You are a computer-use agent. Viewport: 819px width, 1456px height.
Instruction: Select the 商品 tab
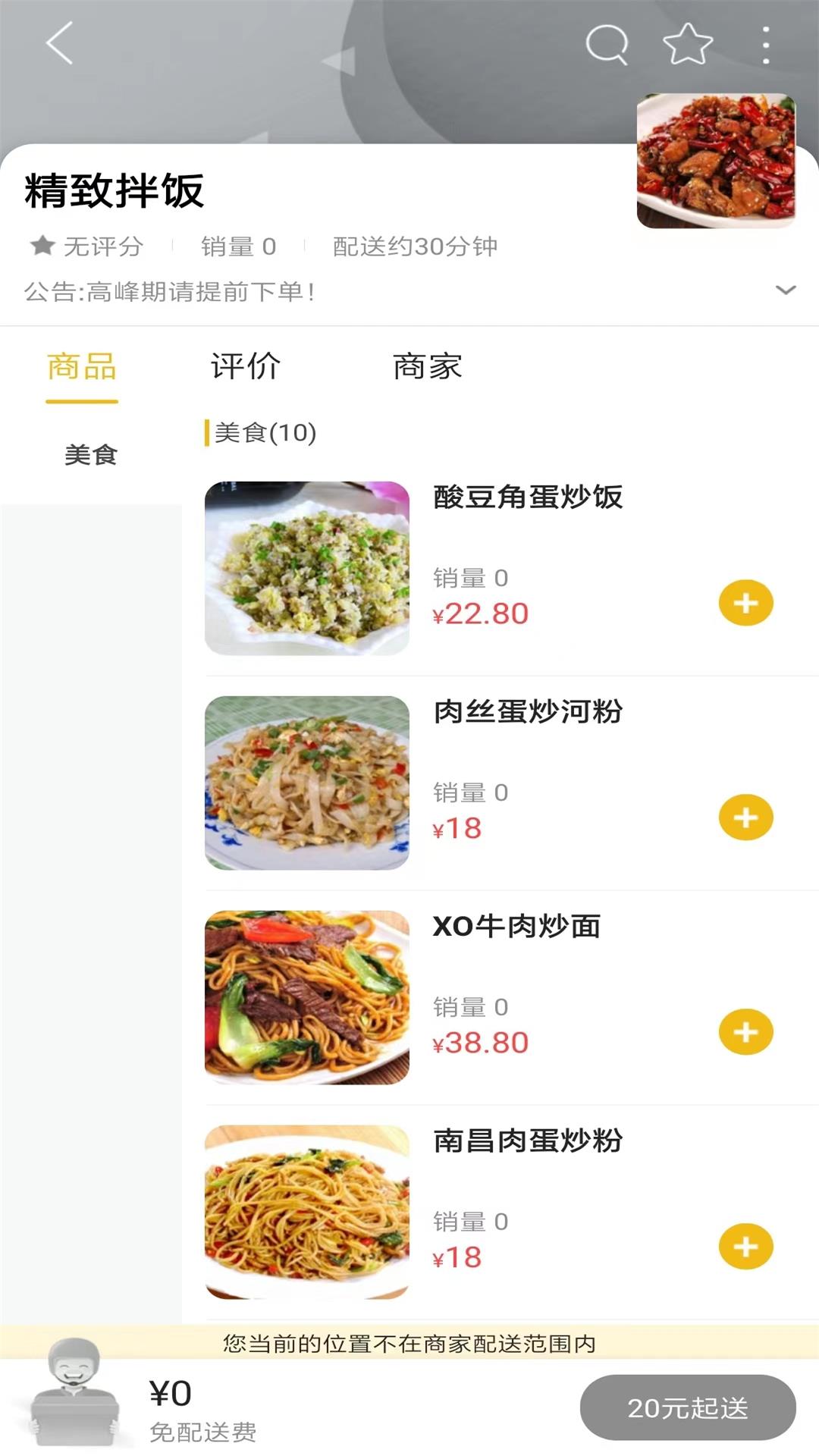click(81, 367)
